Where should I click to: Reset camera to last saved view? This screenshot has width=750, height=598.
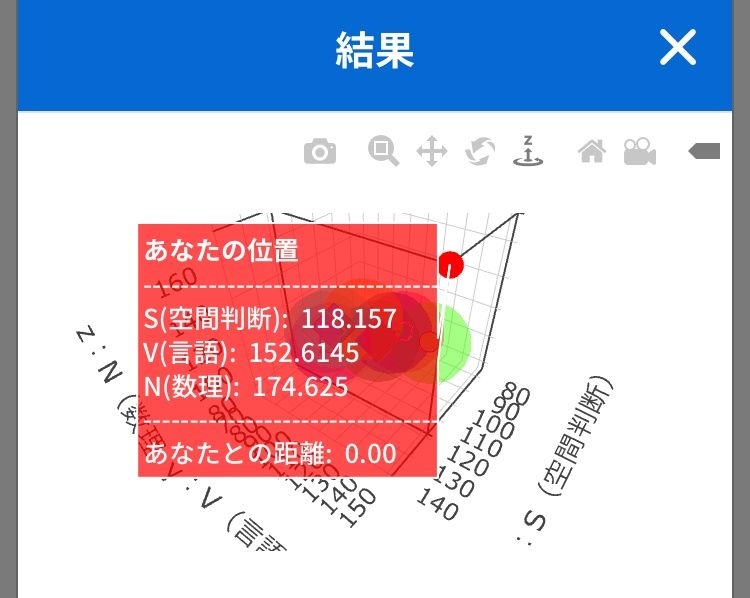point(639,152)
